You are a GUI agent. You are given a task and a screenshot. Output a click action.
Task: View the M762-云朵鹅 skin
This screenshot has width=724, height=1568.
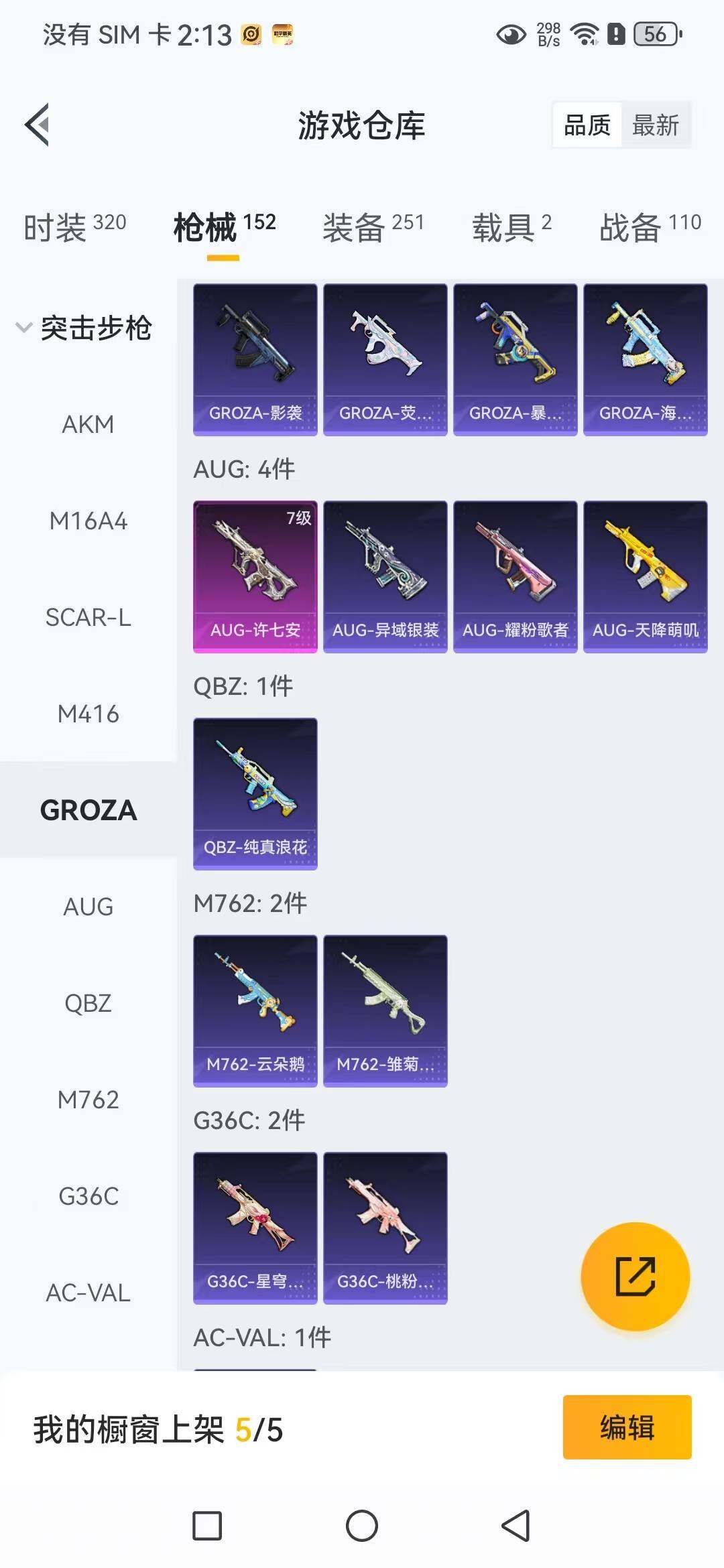point(255,1010)
